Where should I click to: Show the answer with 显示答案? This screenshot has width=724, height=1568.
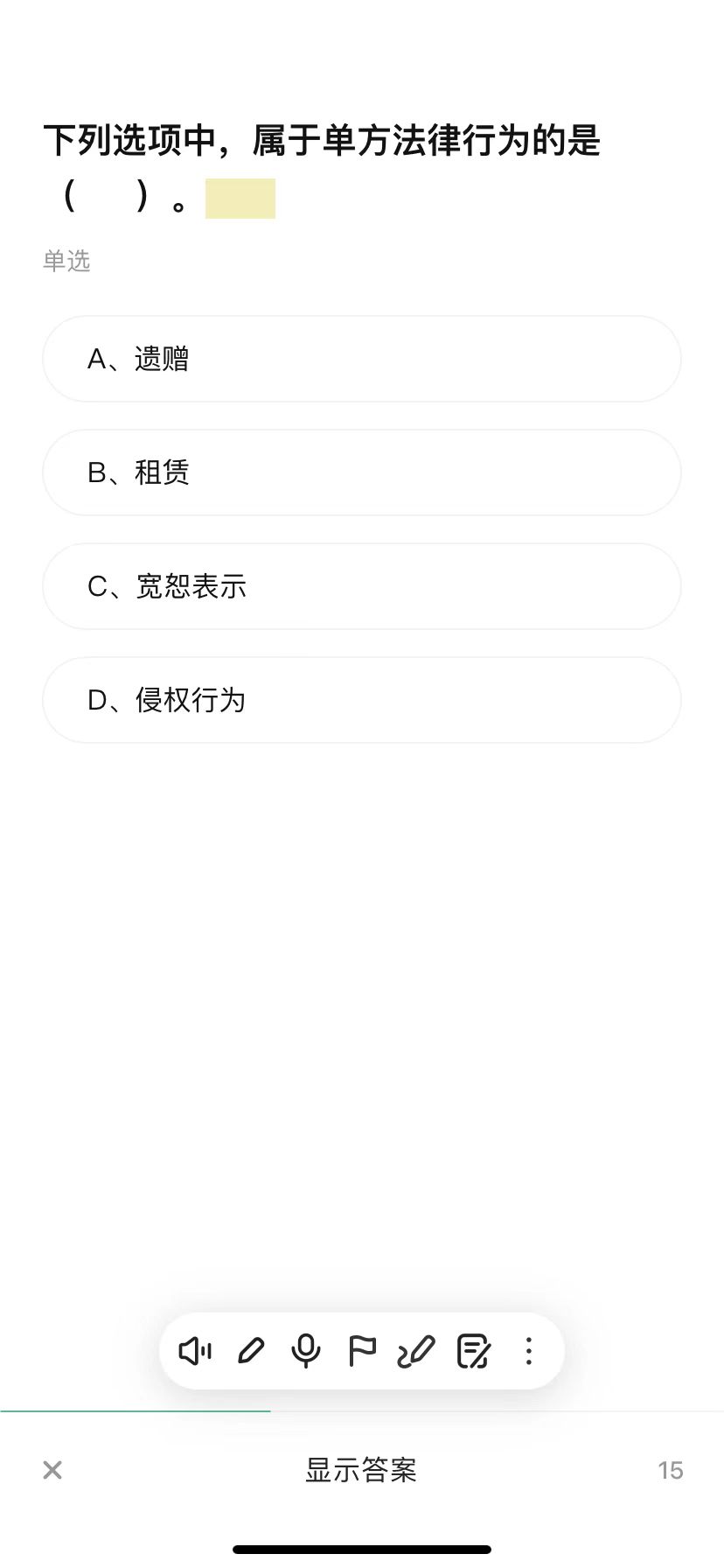click(361, 1470)
